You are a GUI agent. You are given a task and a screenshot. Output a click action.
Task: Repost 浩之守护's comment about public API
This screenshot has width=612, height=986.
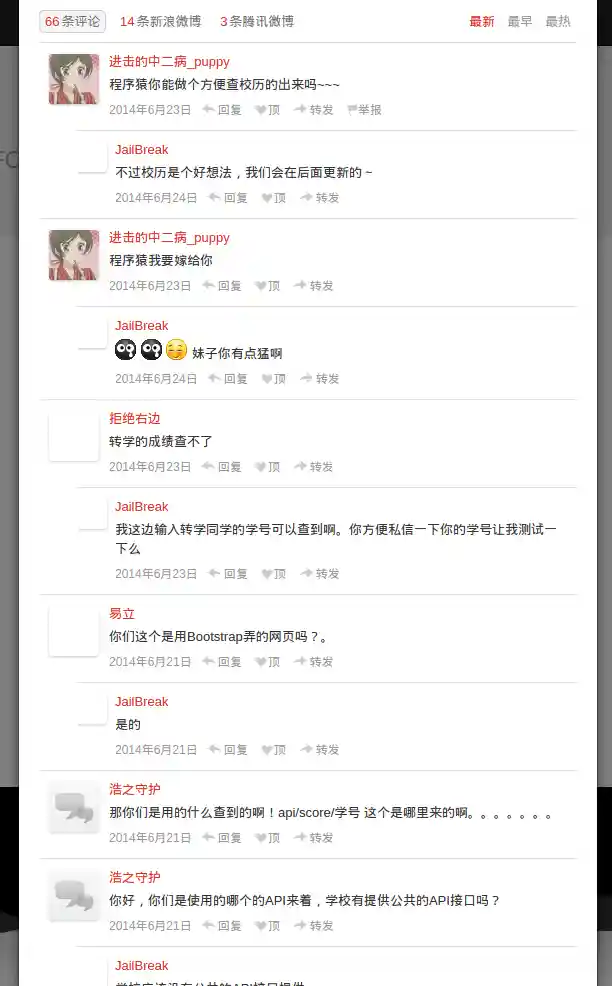(314, 926)
